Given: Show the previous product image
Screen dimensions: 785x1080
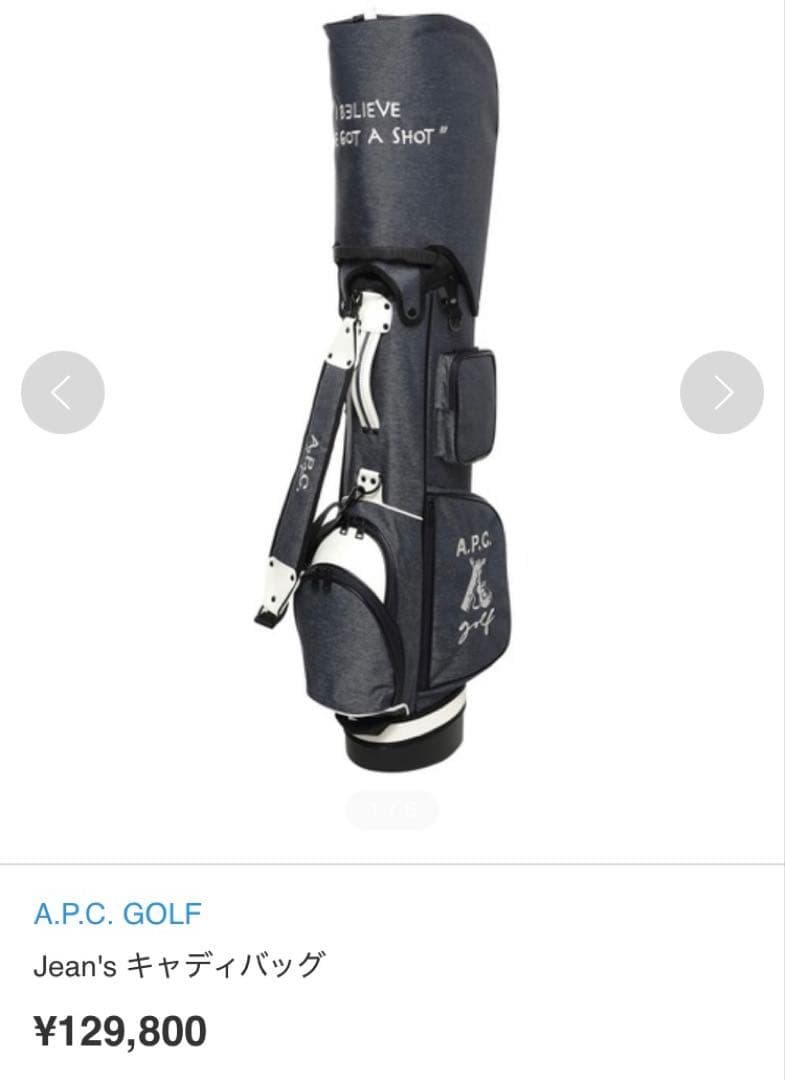Looking at the screenshot, I should (62, 392).
